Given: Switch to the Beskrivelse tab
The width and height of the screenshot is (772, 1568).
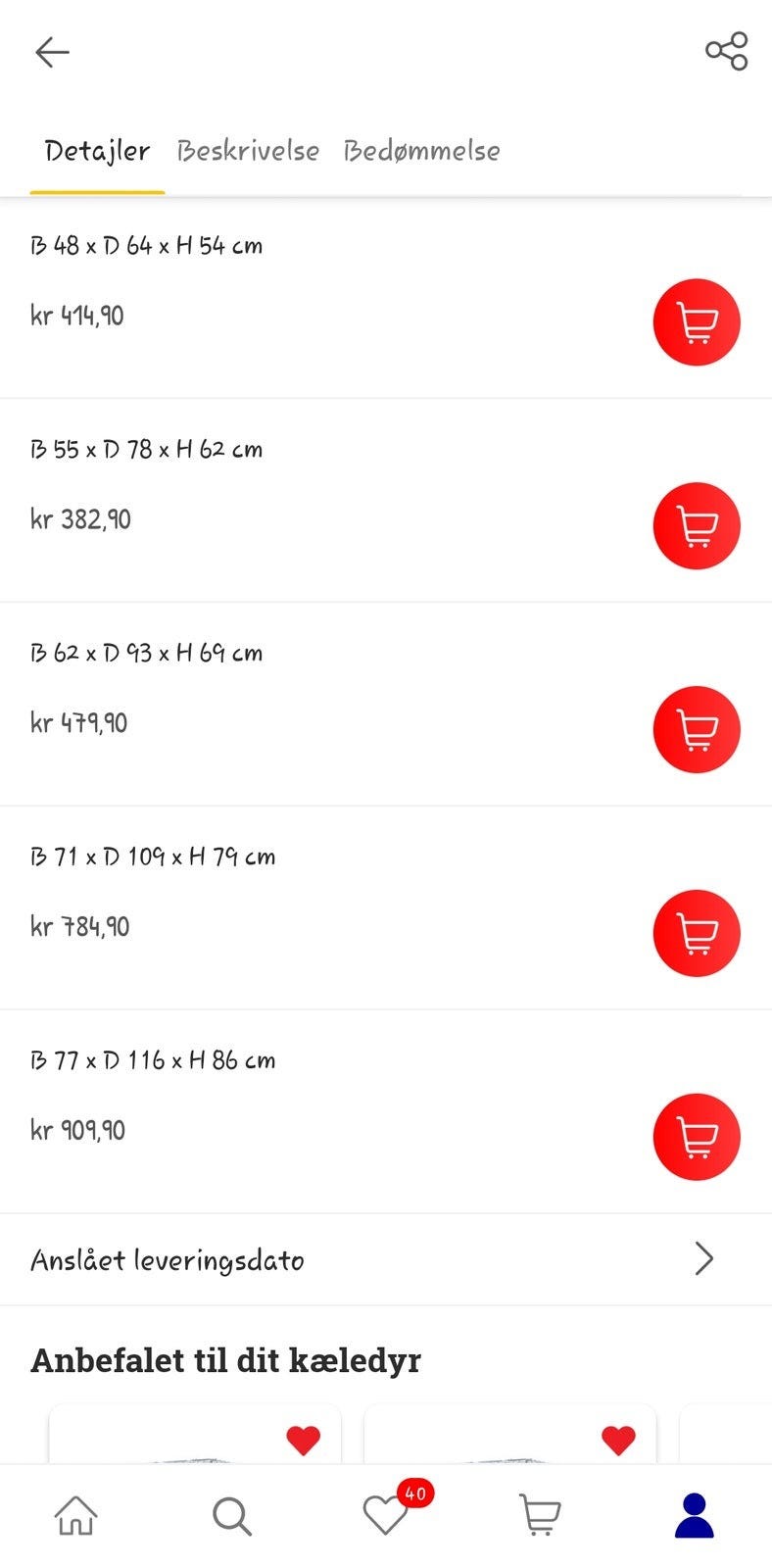Looking at the screenshot, I should point(248,151).
